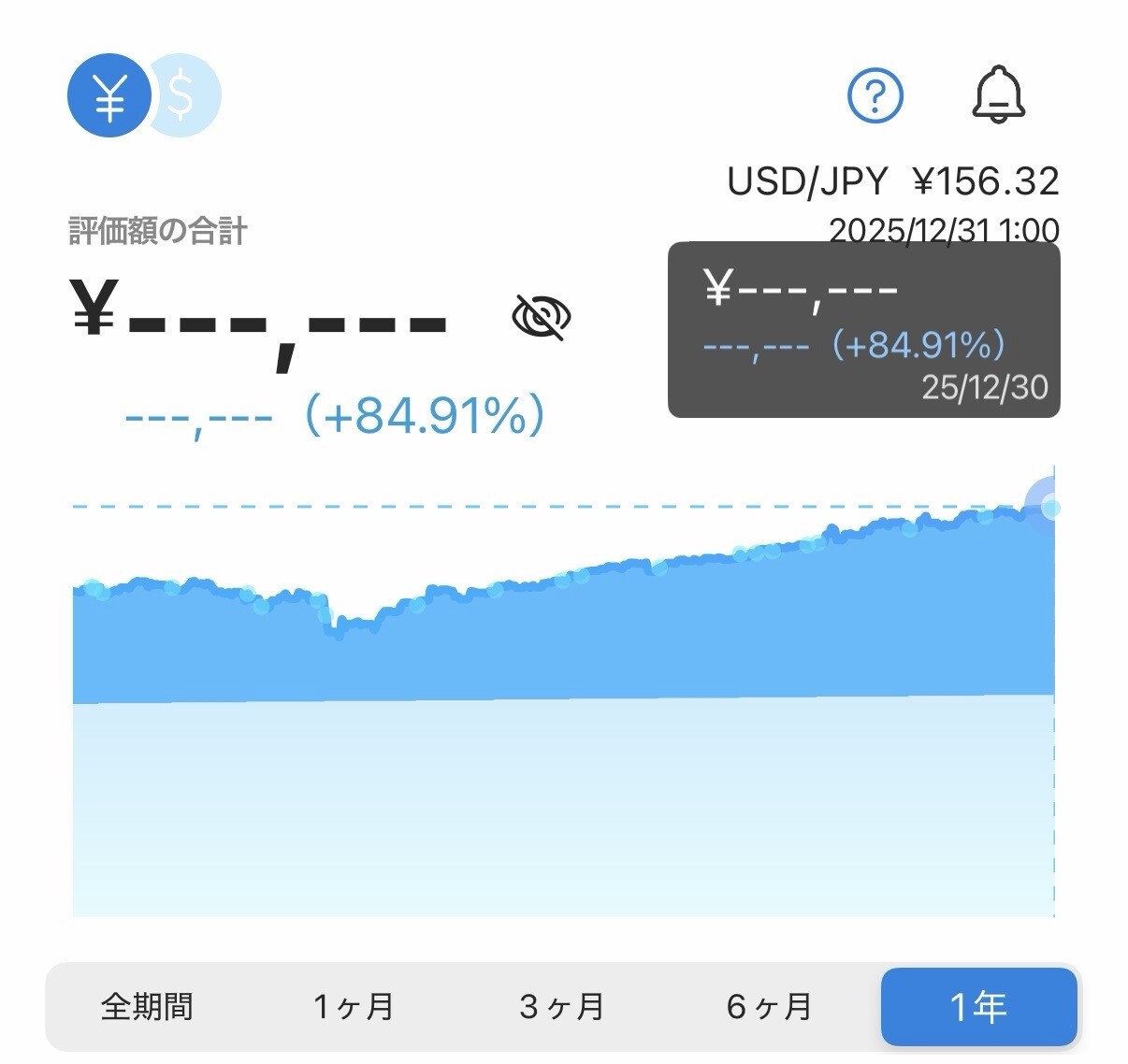Open the notifications bell

999,95
